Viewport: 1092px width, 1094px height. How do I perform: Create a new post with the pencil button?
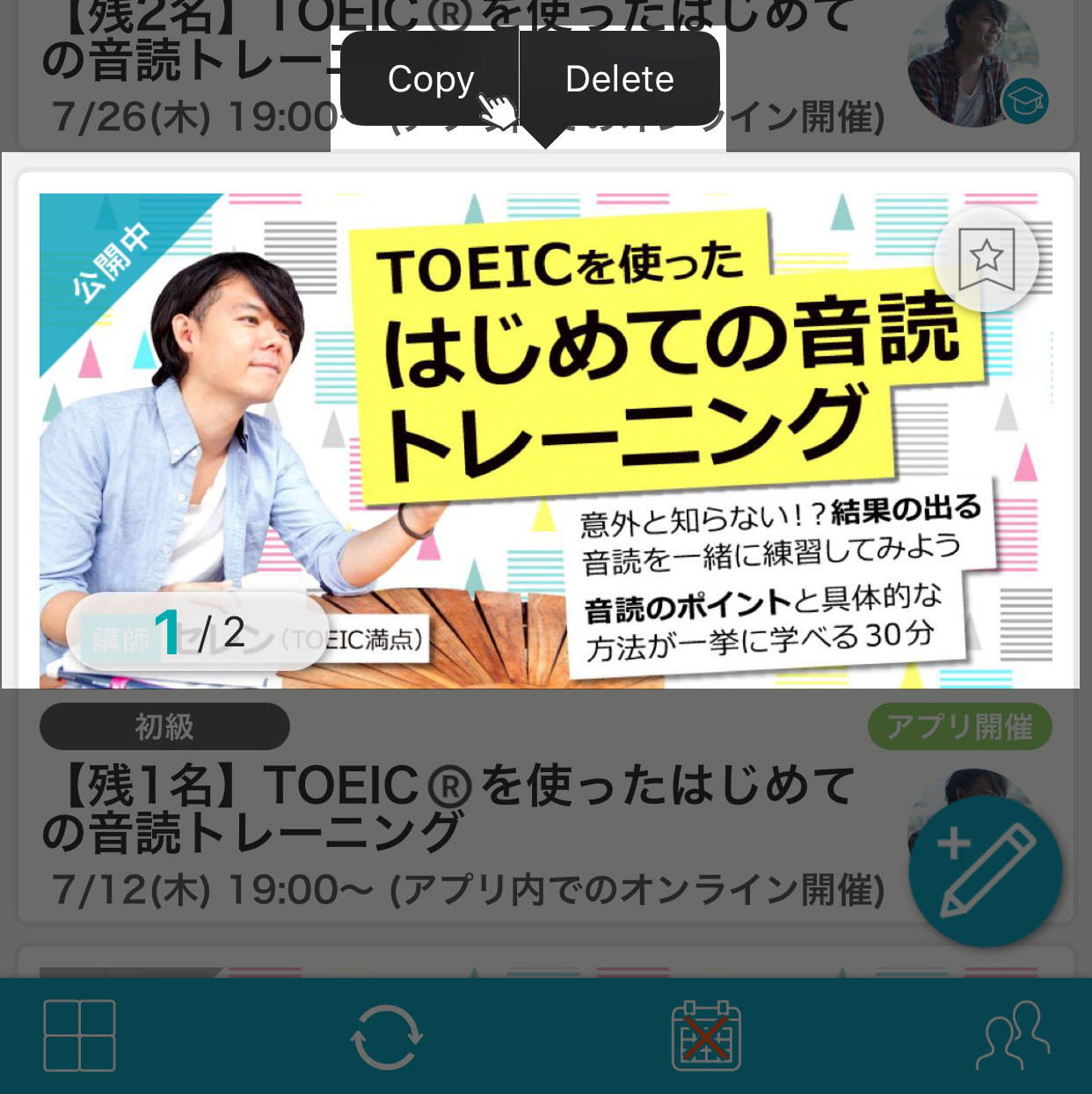[985, 871]
